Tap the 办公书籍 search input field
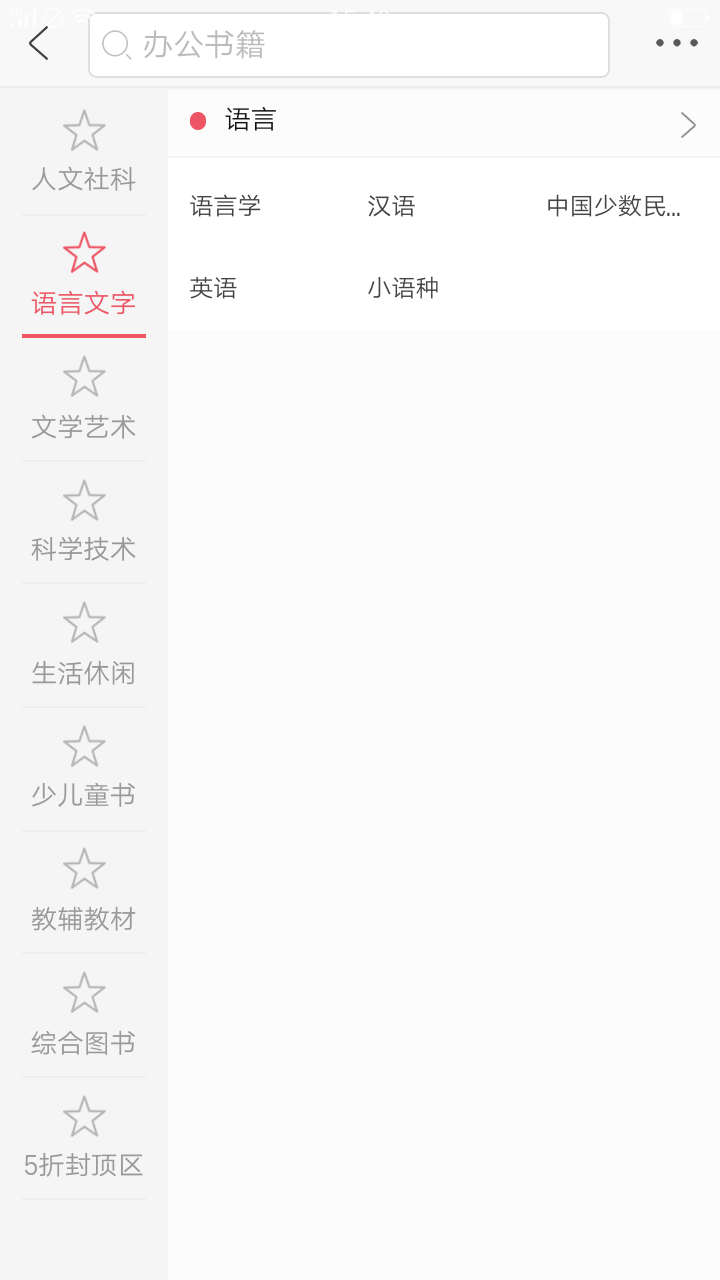720x1280 pixels. pos(348,44)
